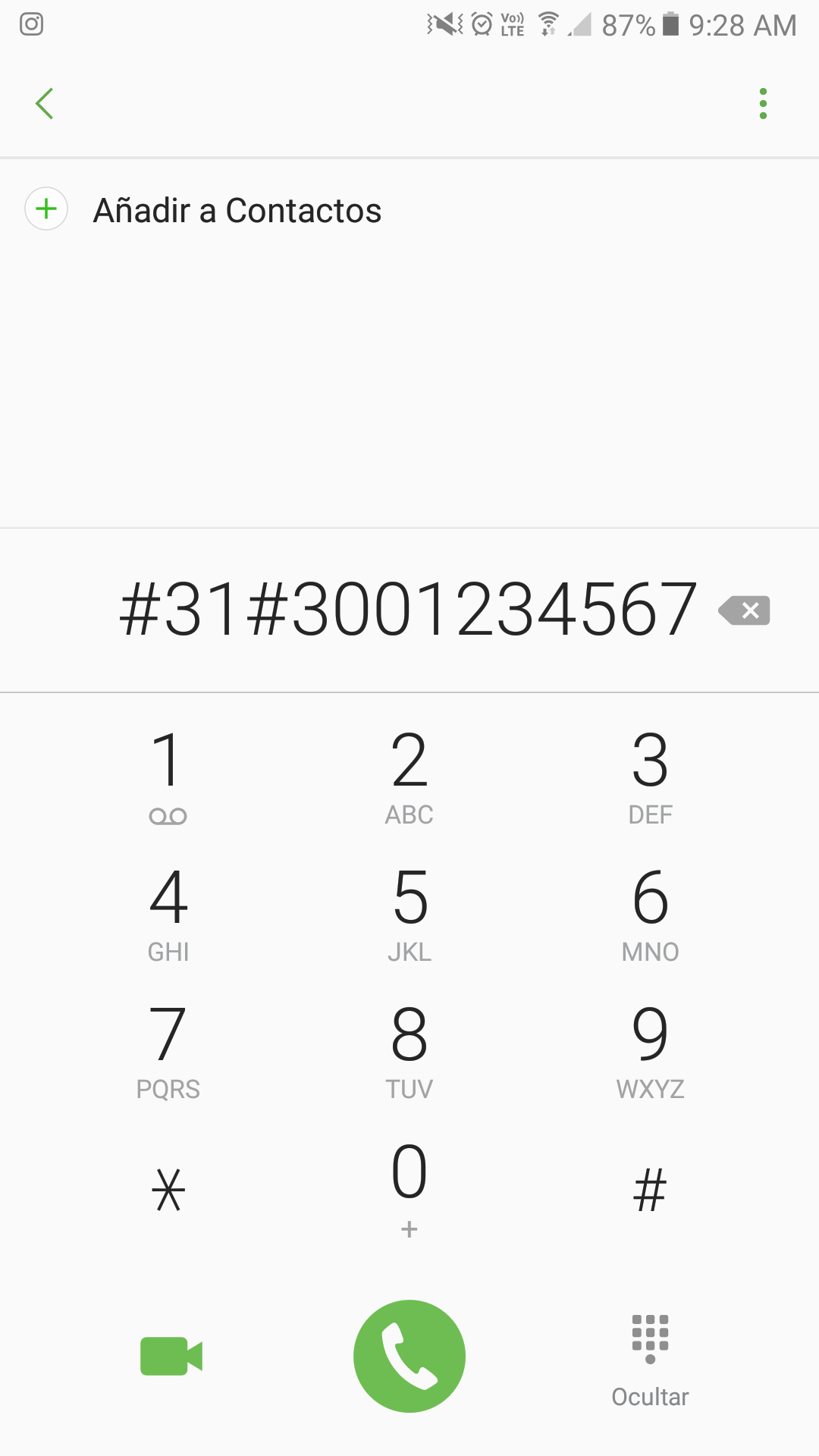Image resolution: width=819 pixels, height=1456 pixels.
Task: Dial digit 6 MNO
Action: coord(651,913)
